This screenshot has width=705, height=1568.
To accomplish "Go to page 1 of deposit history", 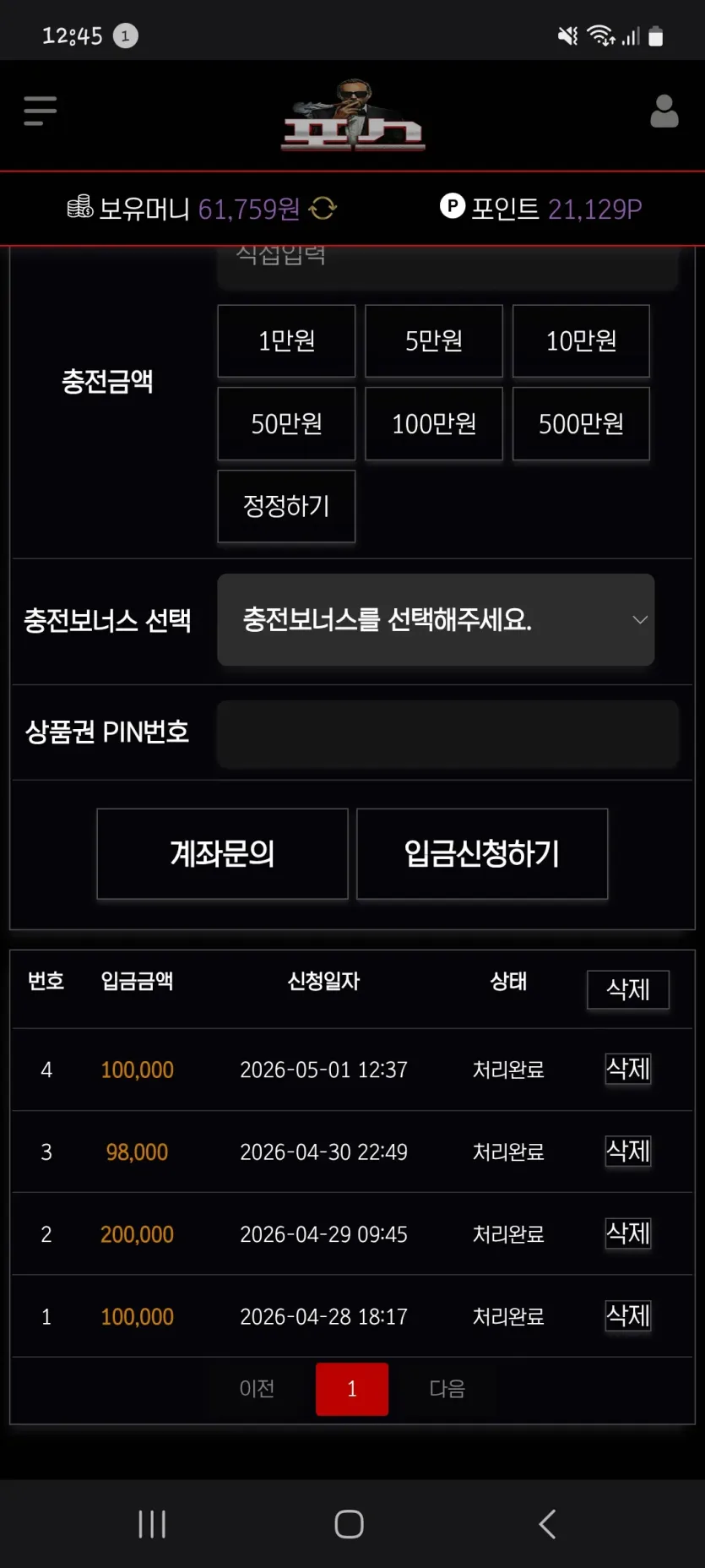I will point(352,1388).
